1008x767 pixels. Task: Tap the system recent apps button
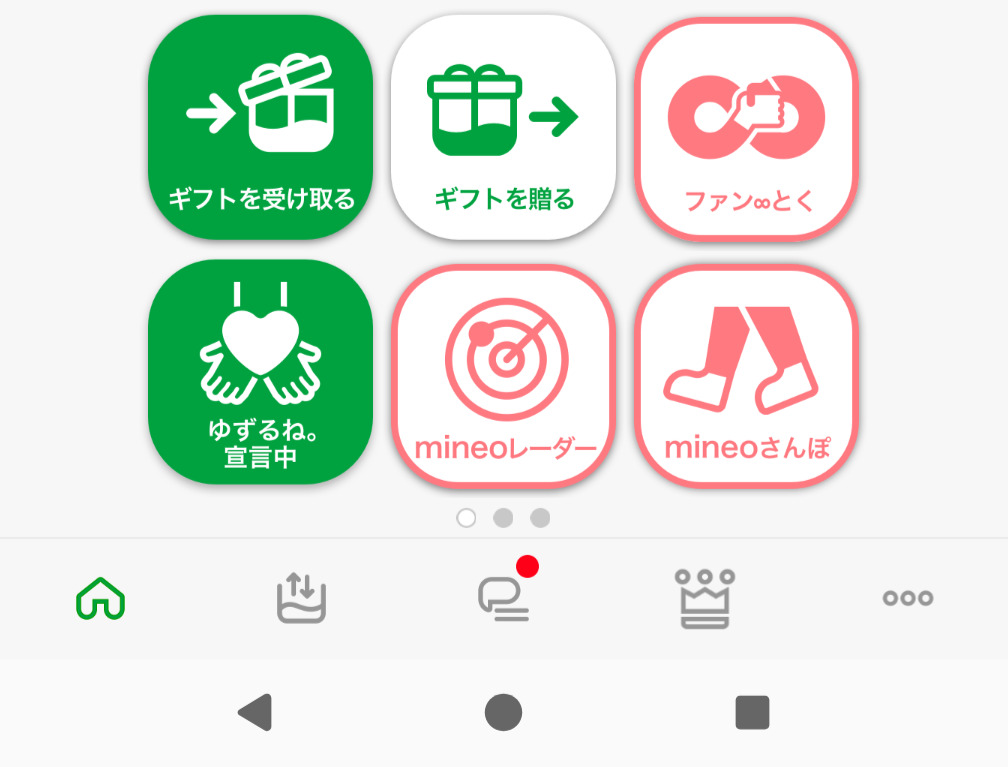coord(752,712)
